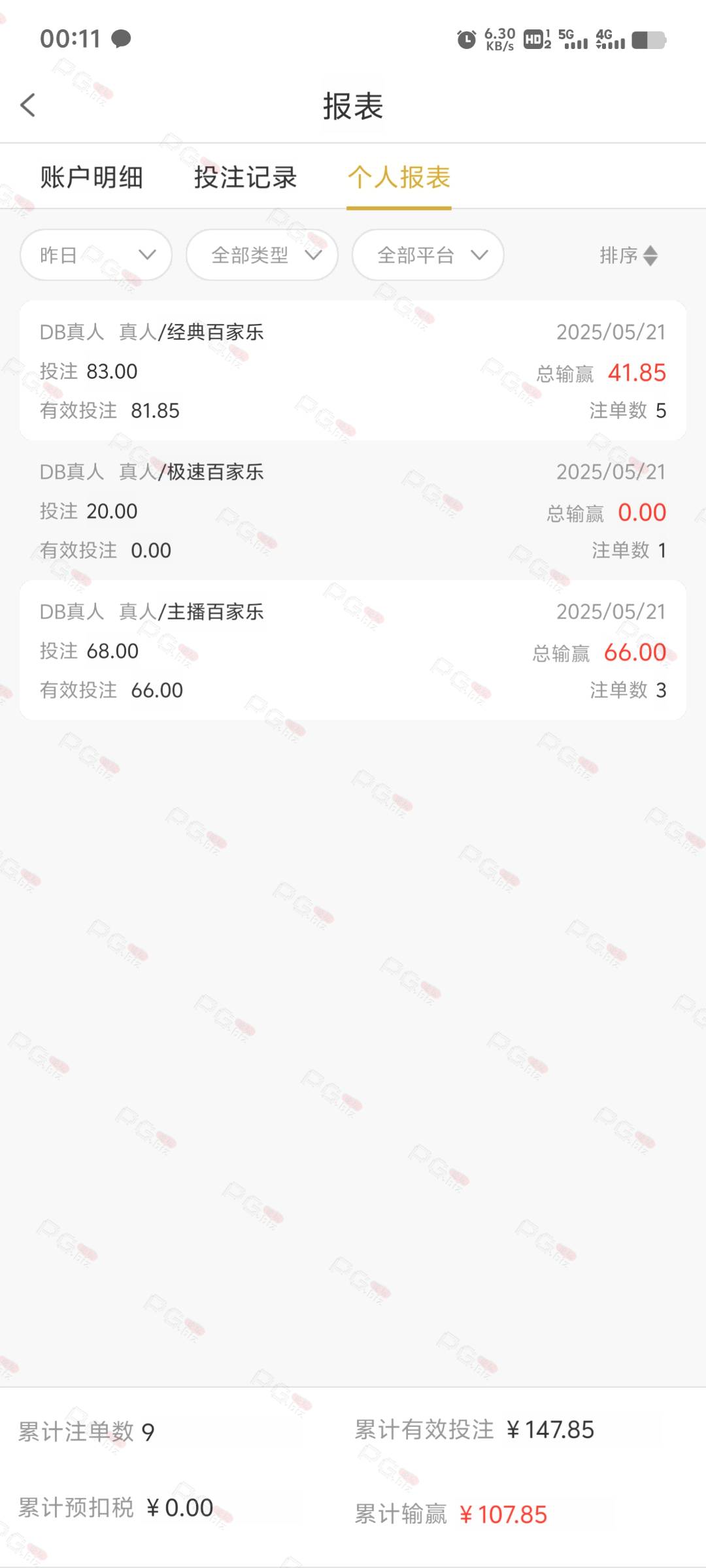This screenshot has width=706, height=1568.
Task: Go back using the top-left arrow
Action: (28, 105)
